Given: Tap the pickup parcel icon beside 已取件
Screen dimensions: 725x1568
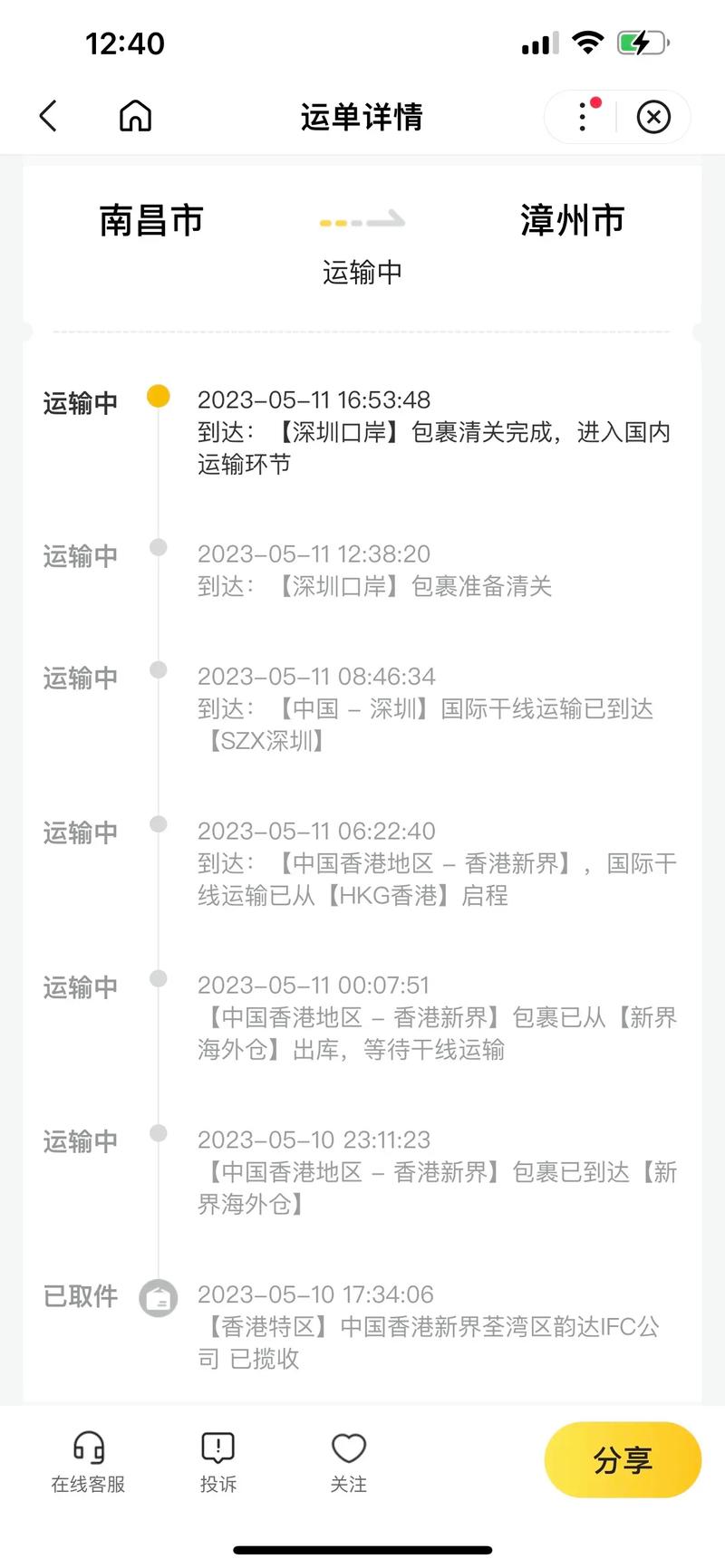Looking at the screenshot, I should point(157,1297).
